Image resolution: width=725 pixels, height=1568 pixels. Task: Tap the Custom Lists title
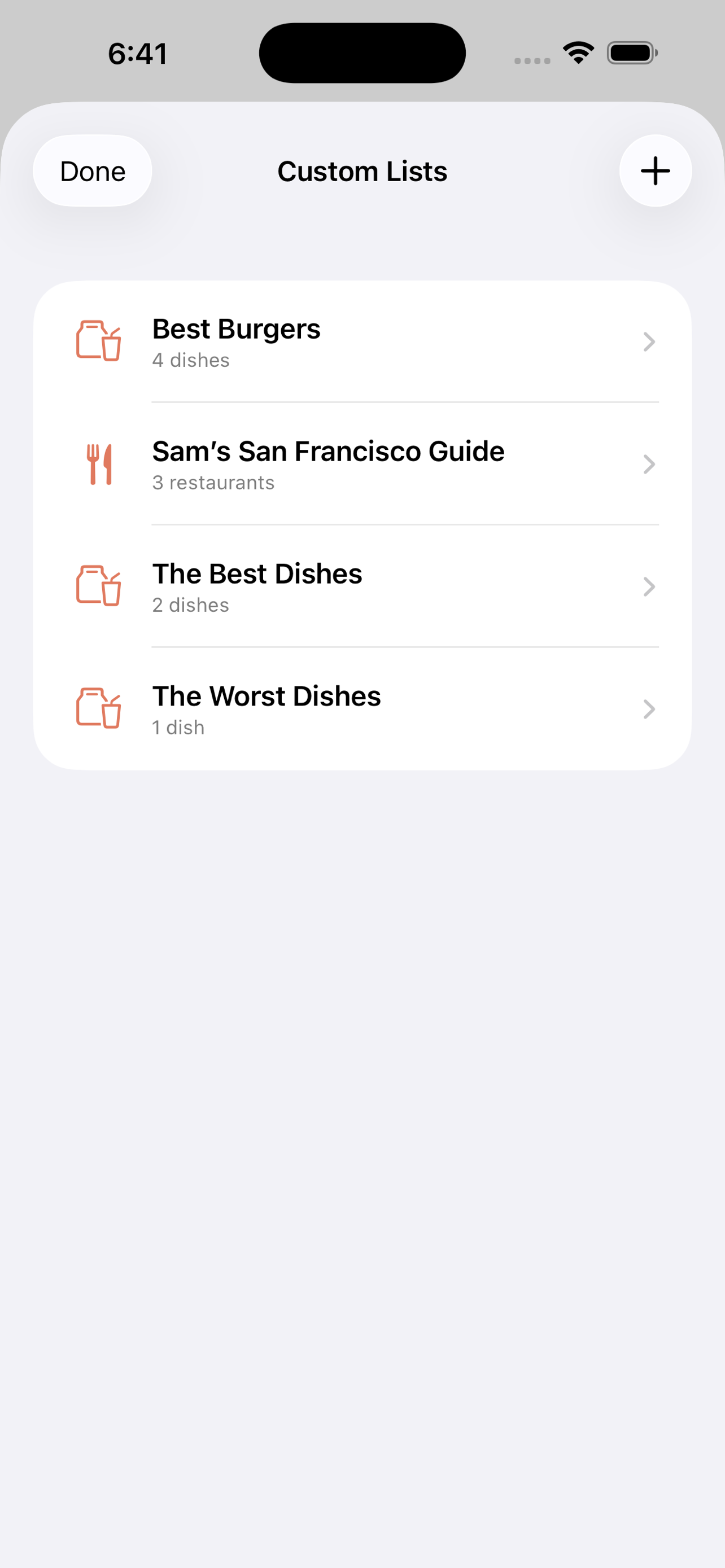point(362,171)
